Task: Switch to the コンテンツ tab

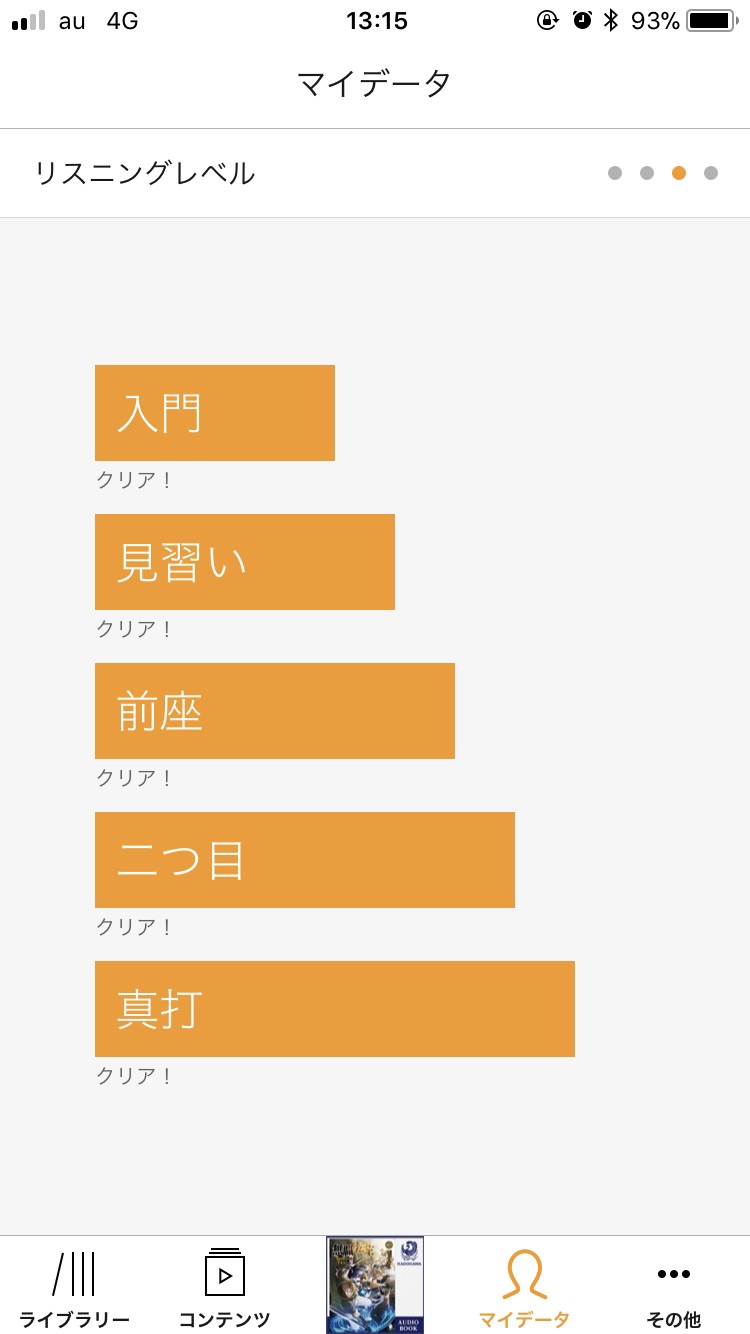Action: 225,1287
